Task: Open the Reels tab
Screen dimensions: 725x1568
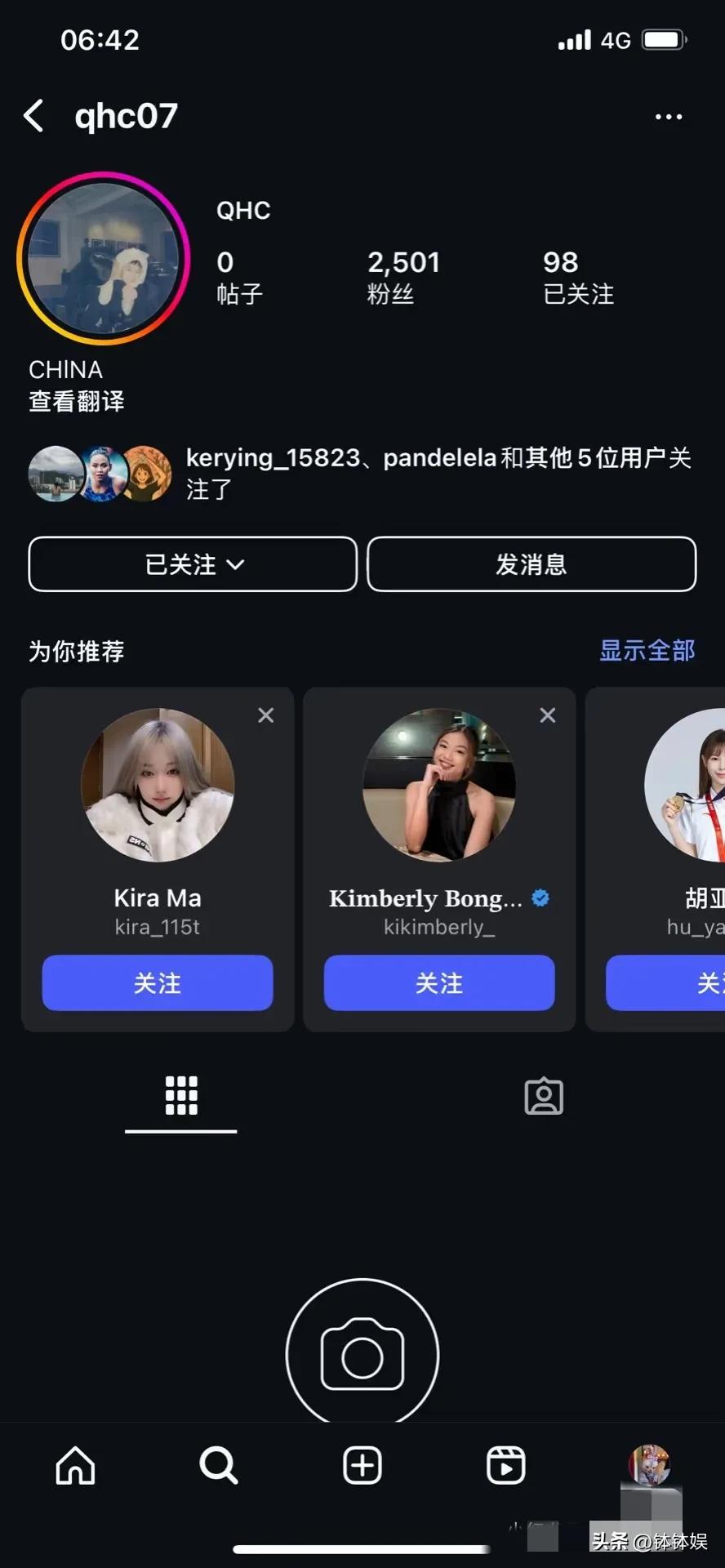Action: (x=505, y=1465)
